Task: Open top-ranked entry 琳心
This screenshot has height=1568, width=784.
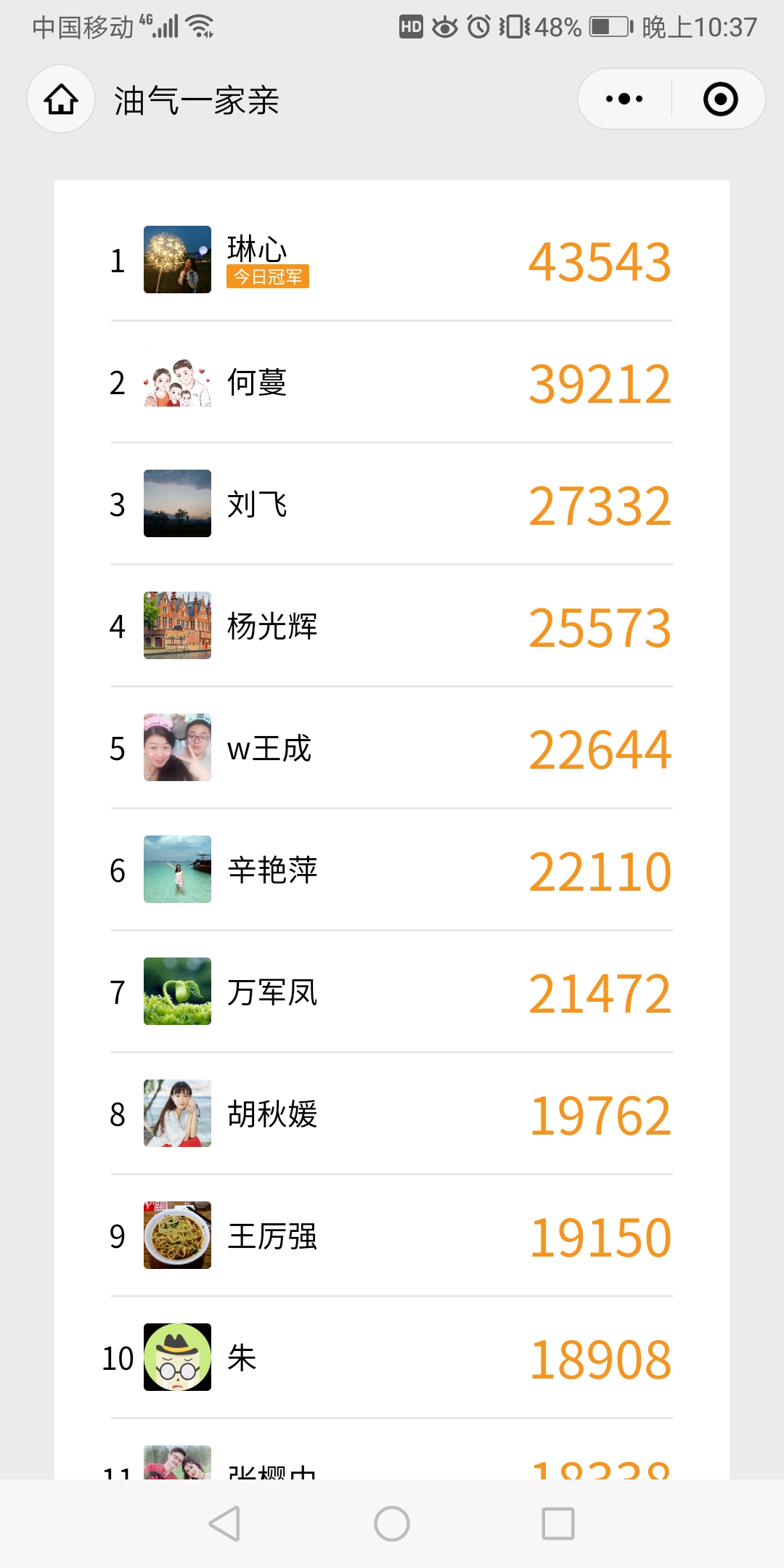Action: [x=392, y=260]
